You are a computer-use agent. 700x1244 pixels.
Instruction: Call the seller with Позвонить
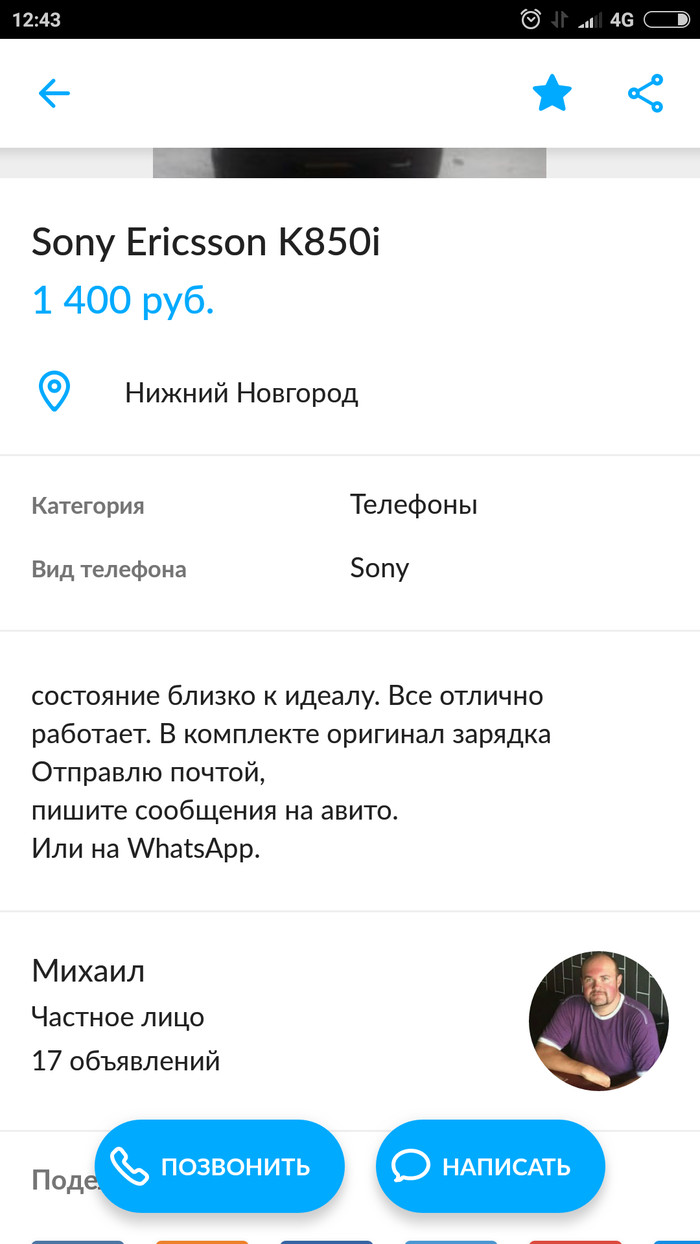220,1166
